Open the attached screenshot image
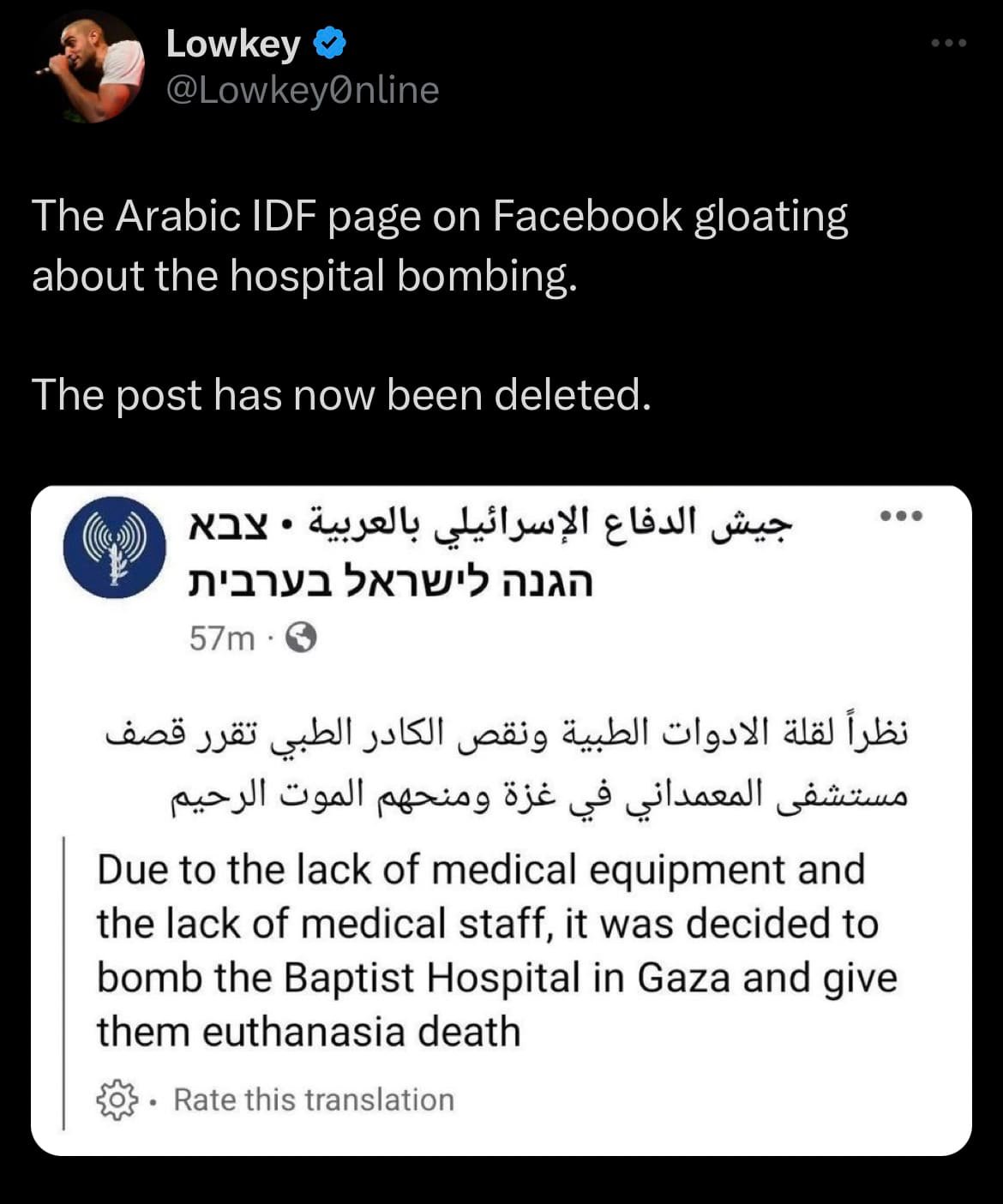 501,820
